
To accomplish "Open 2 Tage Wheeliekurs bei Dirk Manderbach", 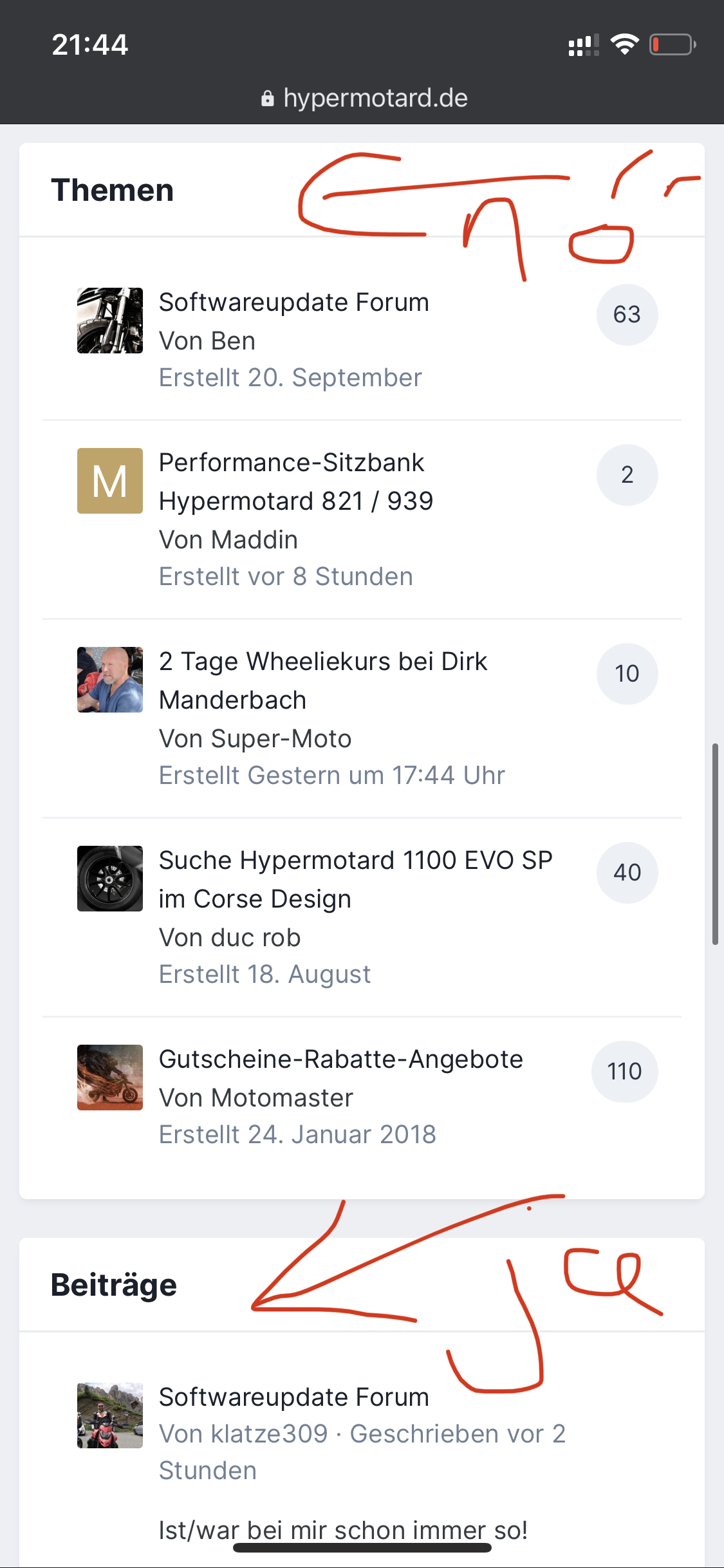I will point(323,680).
